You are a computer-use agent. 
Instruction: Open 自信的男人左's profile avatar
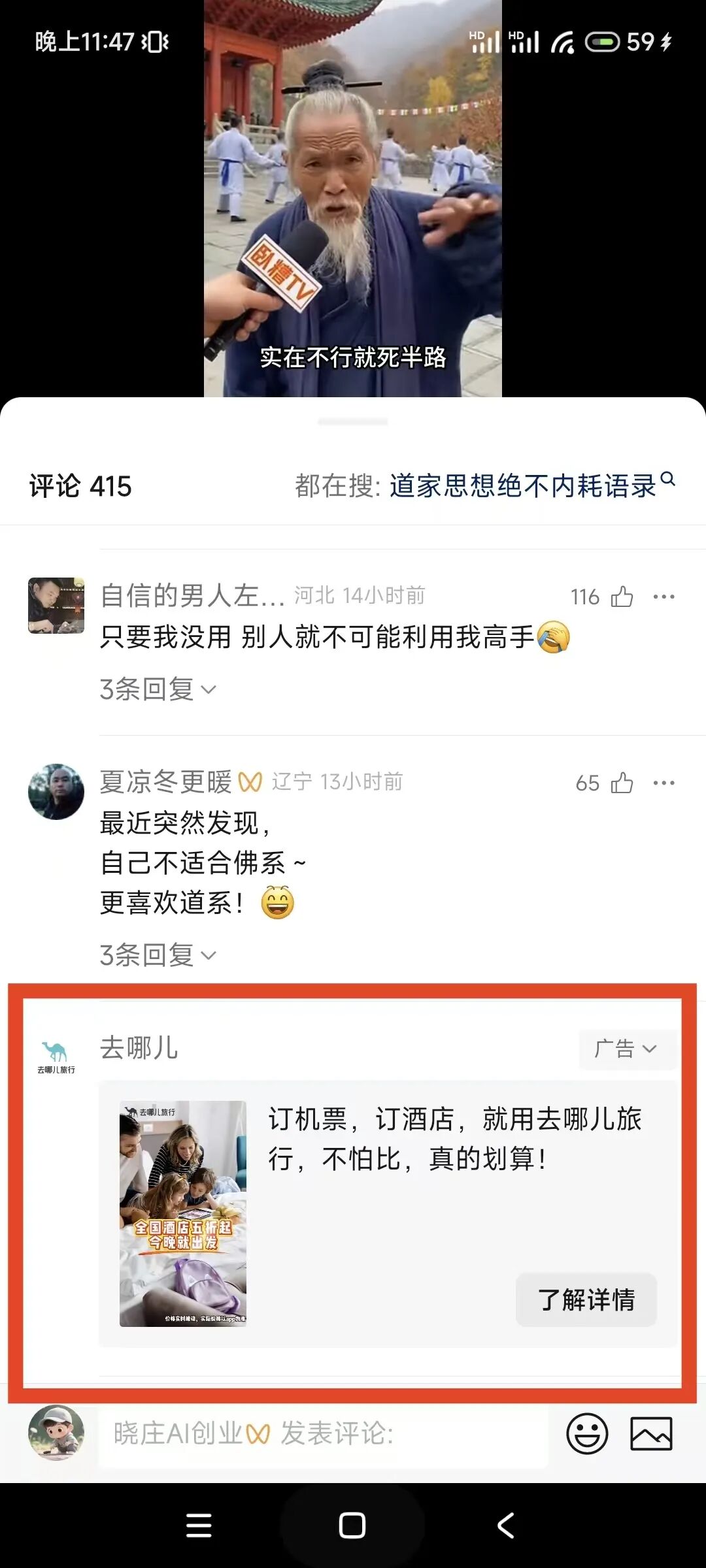[x=56, y=605]
